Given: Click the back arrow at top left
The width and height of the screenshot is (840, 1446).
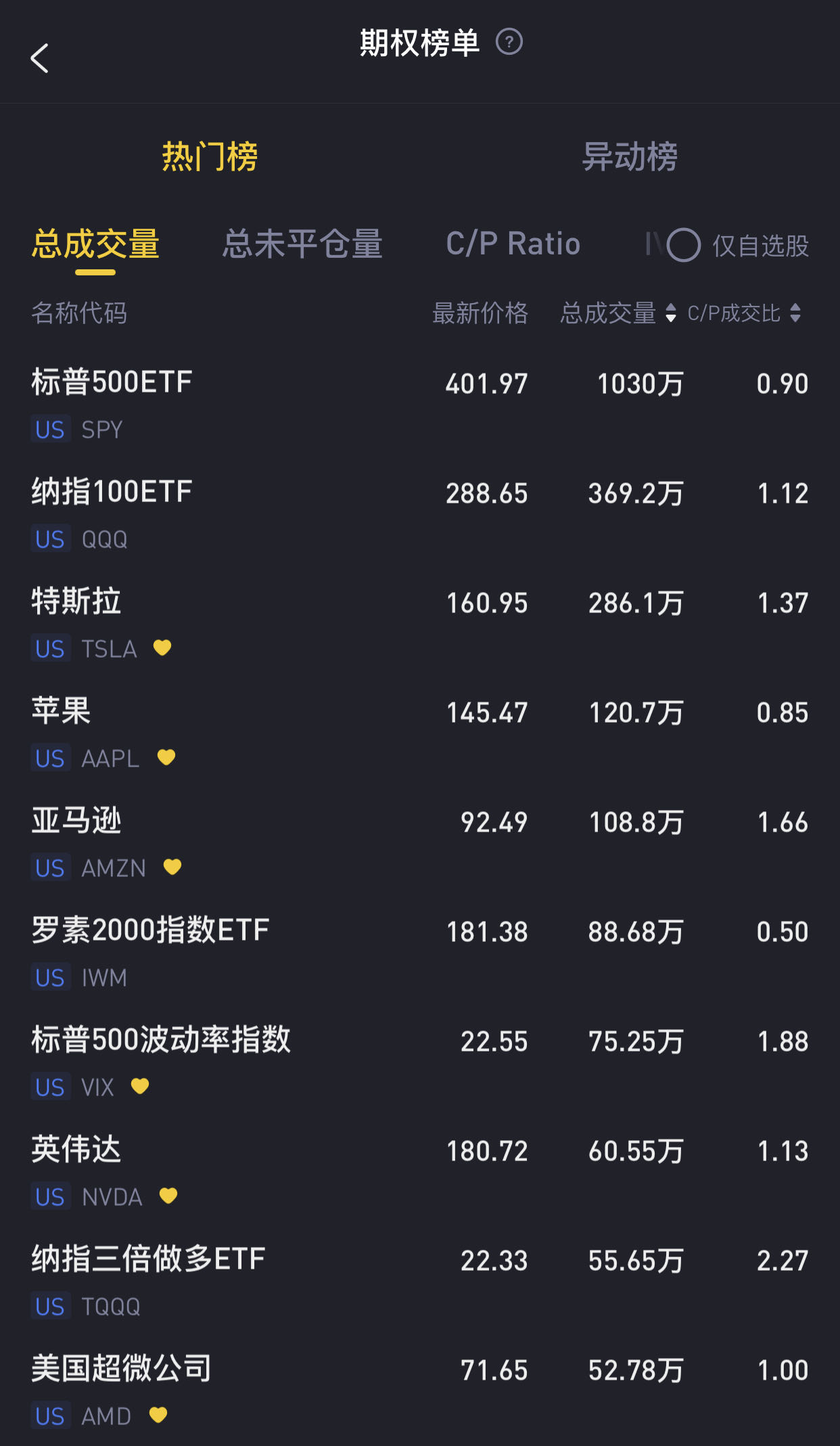Looking at the screenshot, I should [x=41, y=58].
